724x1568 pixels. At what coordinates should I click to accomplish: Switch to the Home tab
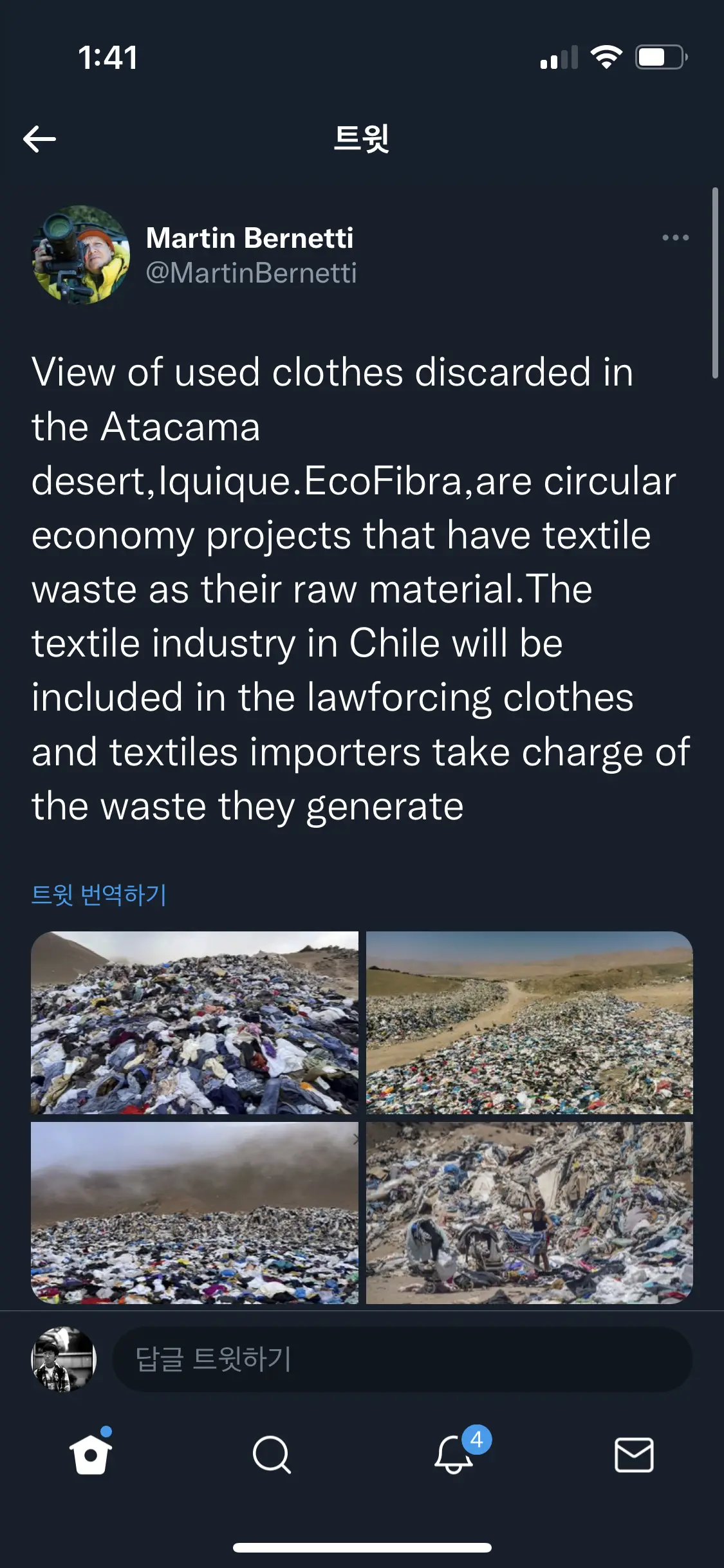click(x=91, y=1454)
